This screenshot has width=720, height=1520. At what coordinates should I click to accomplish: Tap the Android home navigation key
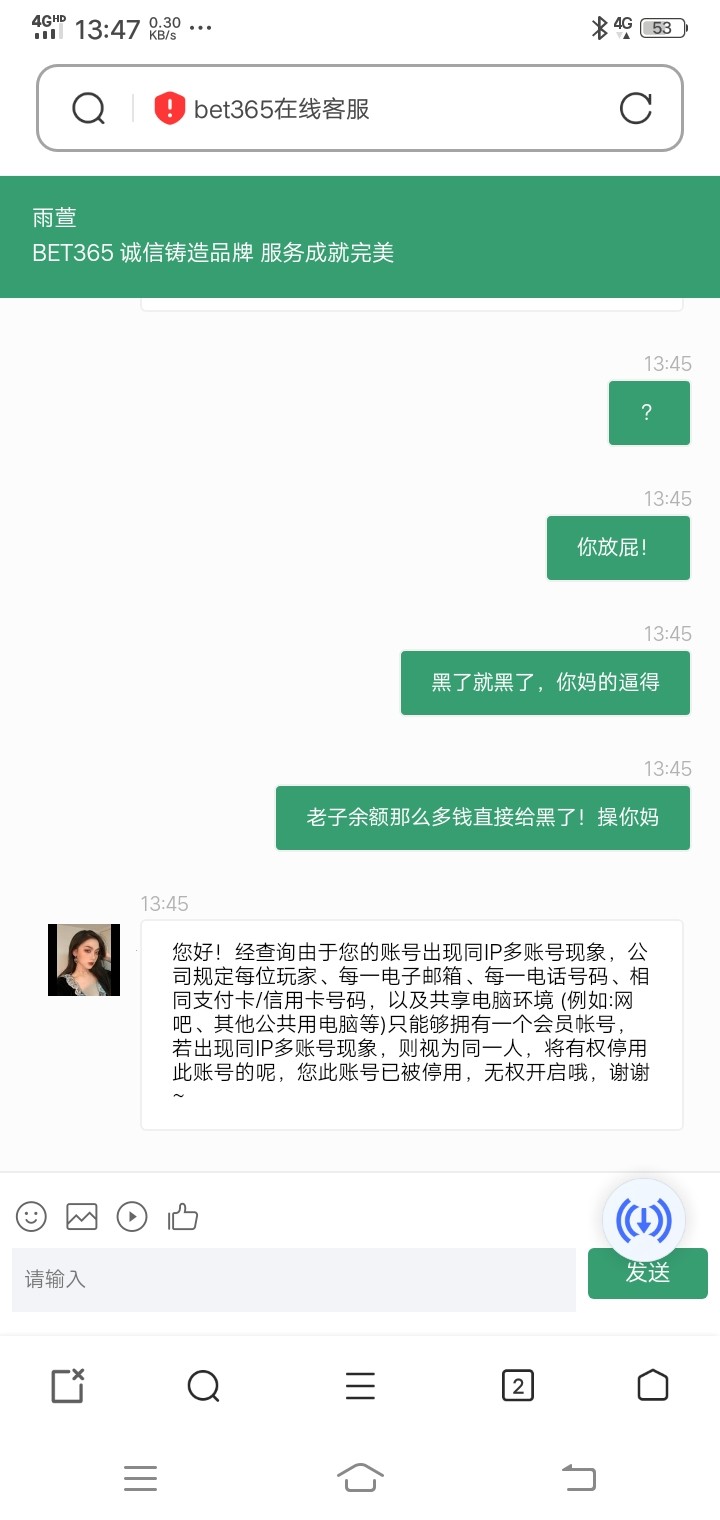coord(360,1478)
